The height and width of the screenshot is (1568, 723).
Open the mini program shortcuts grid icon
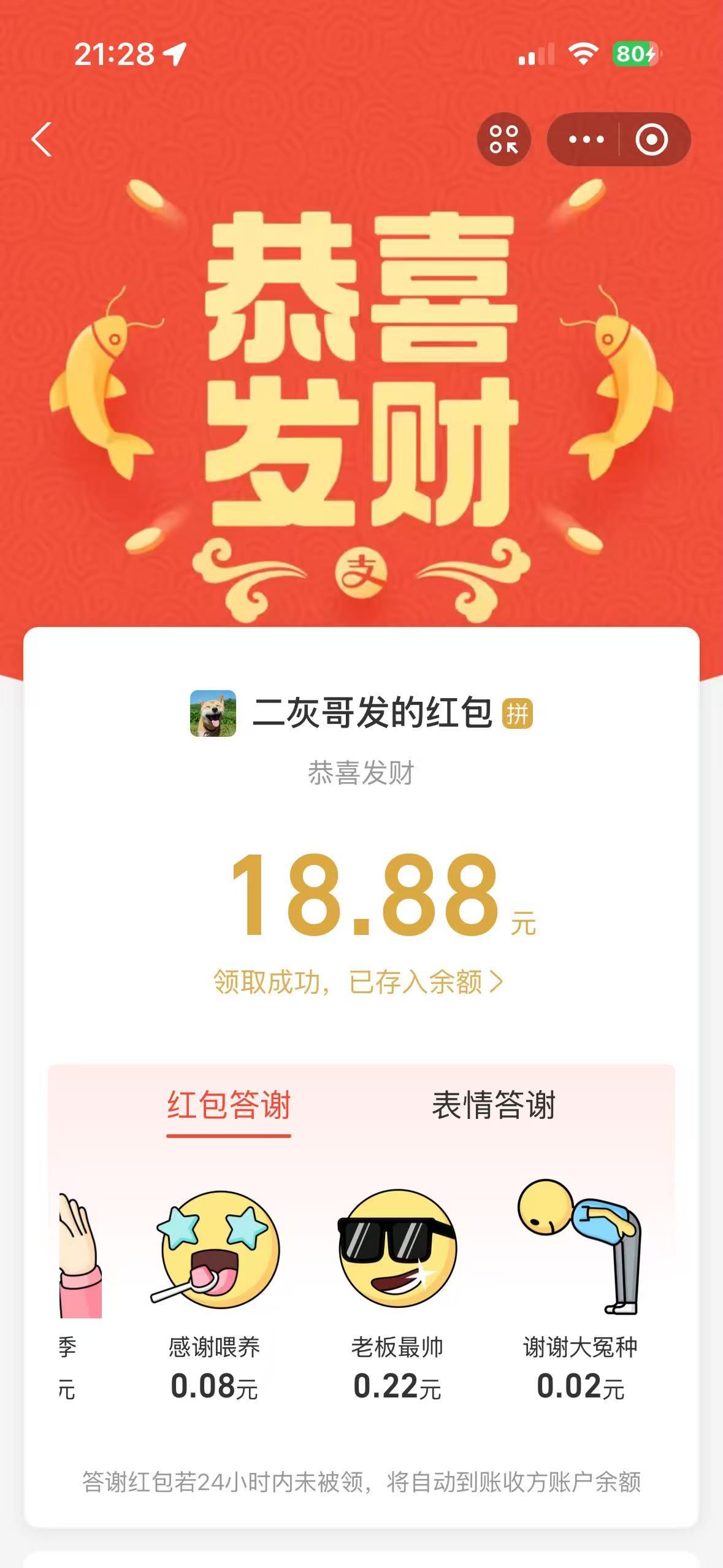(503, 139)
